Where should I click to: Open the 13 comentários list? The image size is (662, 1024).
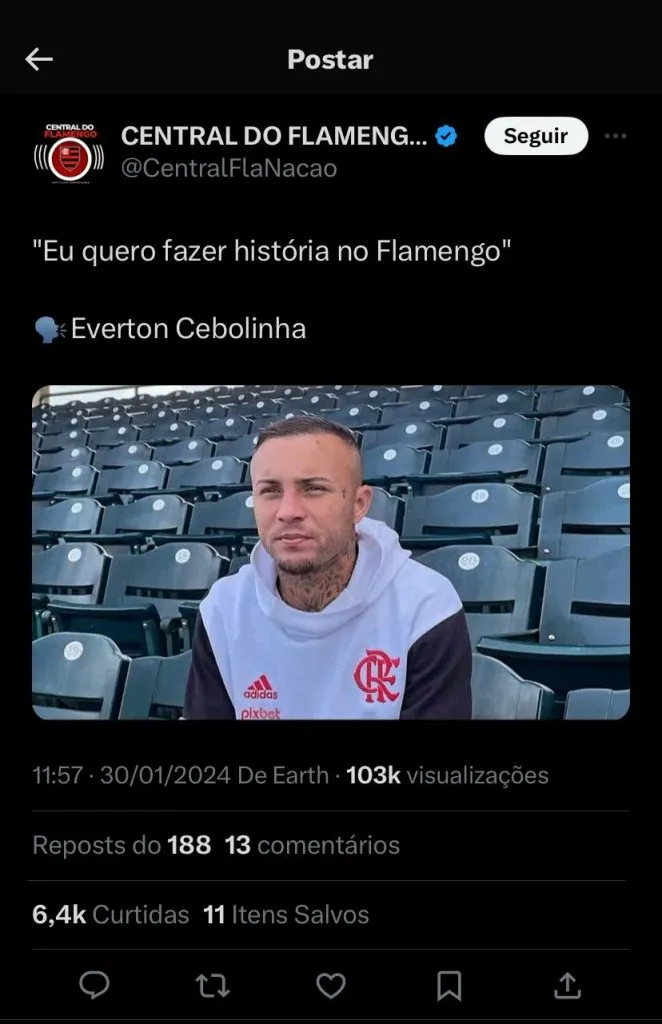tap(312, 845)
